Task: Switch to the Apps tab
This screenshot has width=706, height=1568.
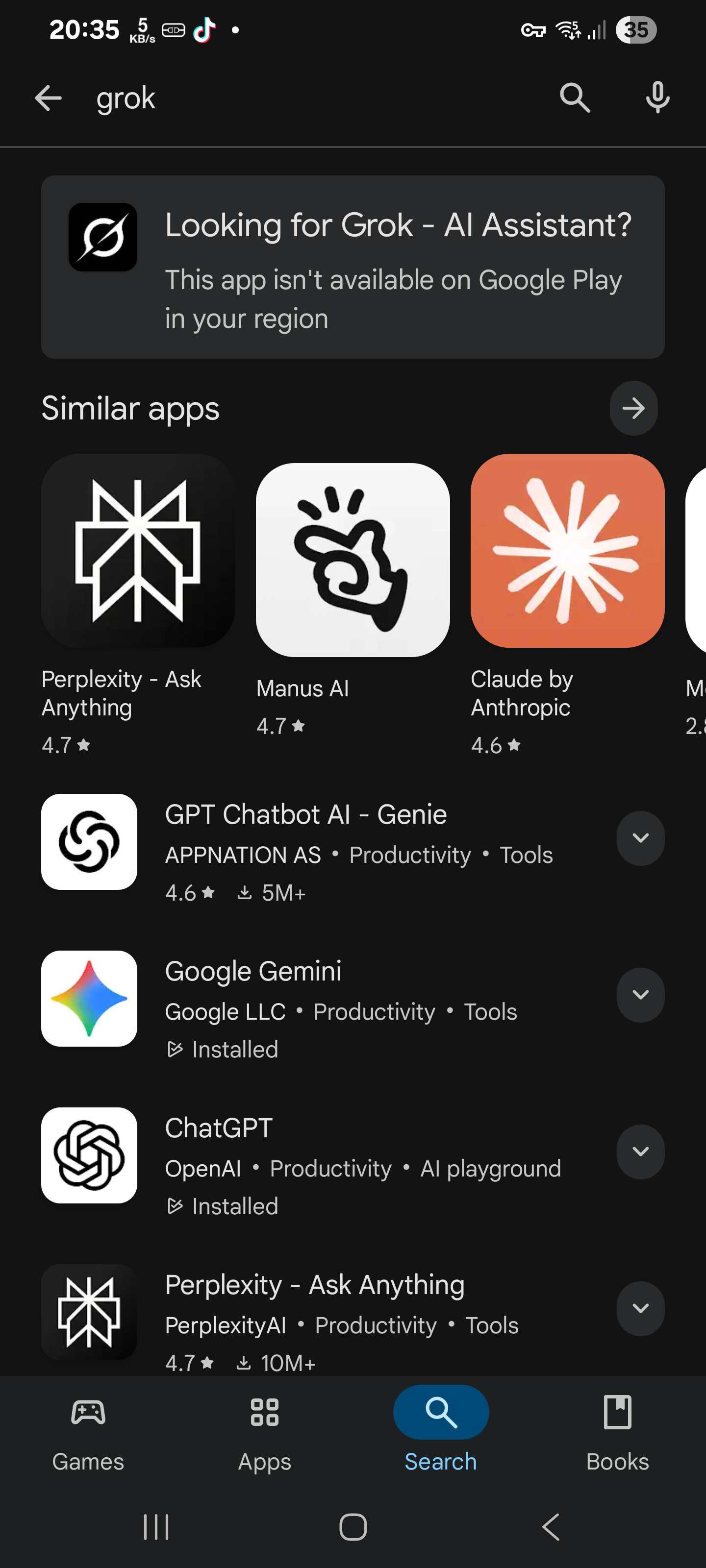Action: tap(264, 1433)
